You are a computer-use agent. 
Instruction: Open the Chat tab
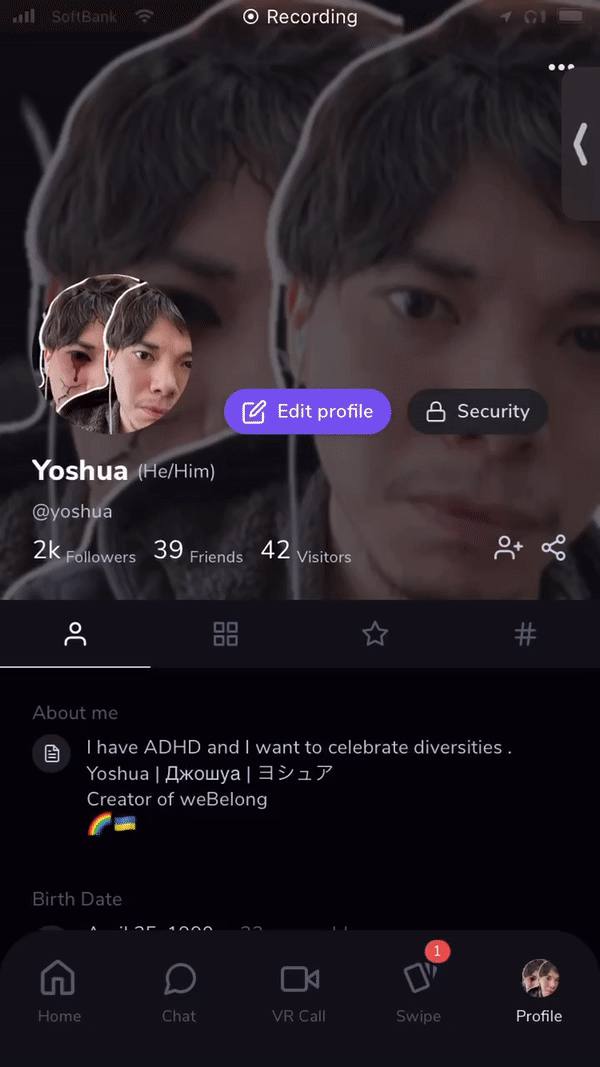tap(179, 991)
